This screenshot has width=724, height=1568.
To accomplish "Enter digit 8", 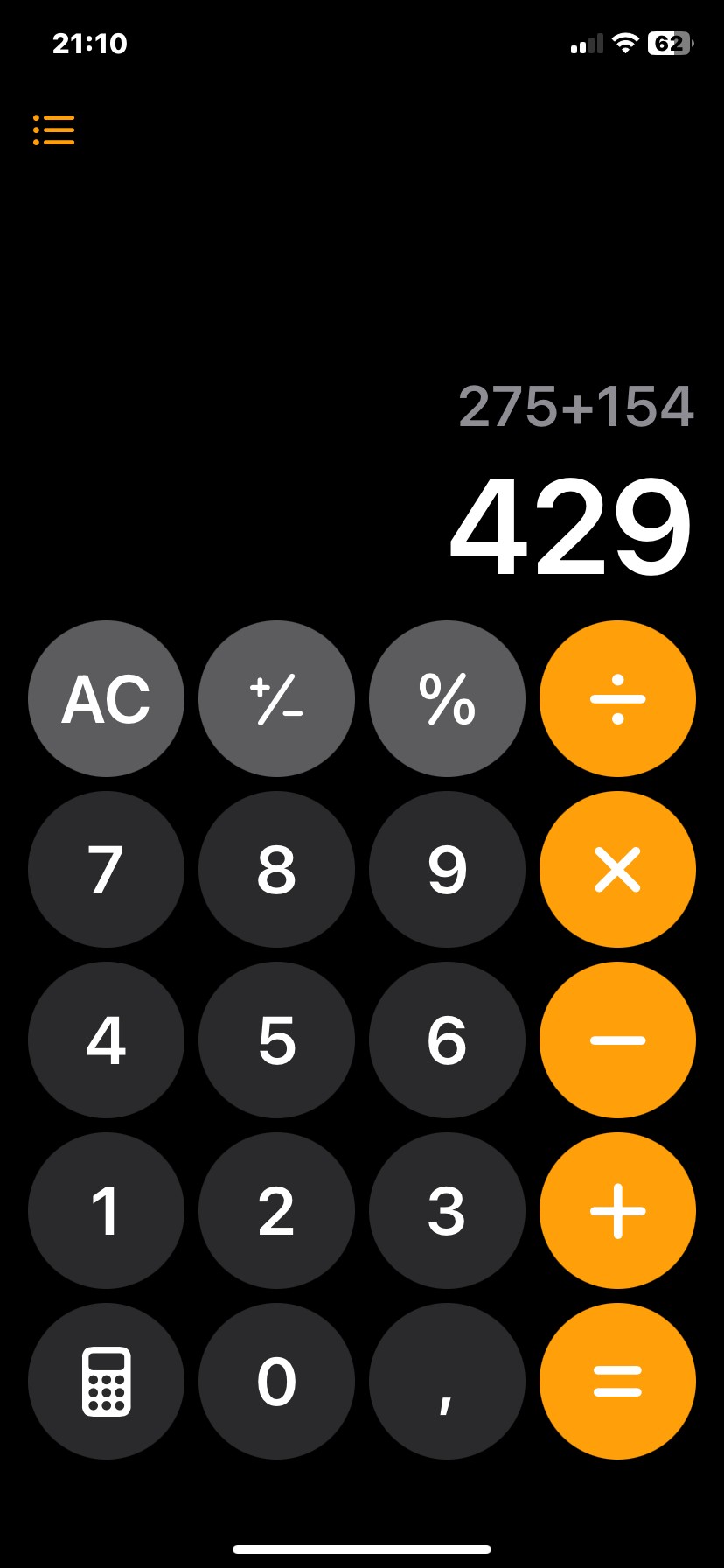I will coord(276,869).
